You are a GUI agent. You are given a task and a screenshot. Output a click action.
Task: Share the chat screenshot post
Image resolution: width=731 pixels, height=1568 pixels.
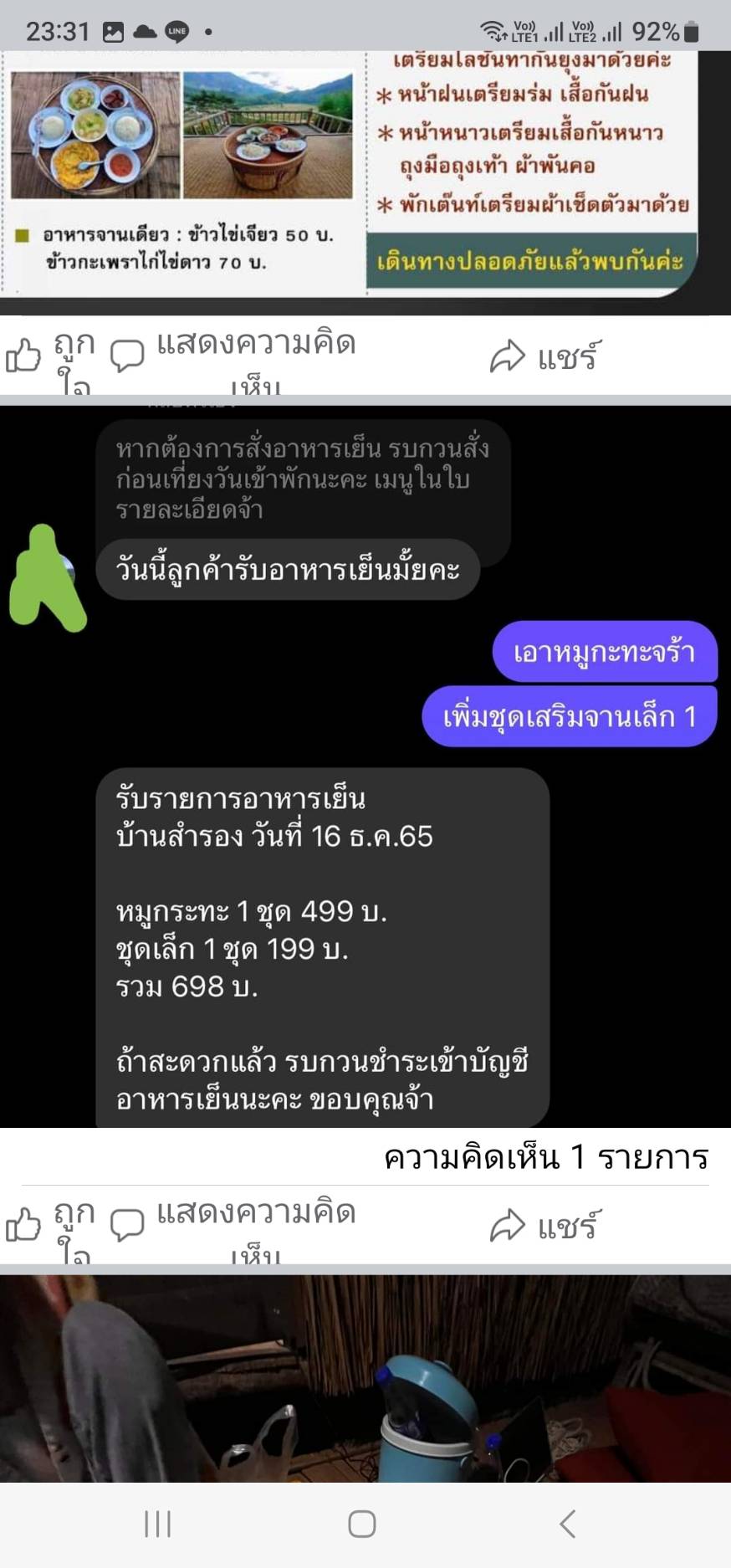point(544,1226)
